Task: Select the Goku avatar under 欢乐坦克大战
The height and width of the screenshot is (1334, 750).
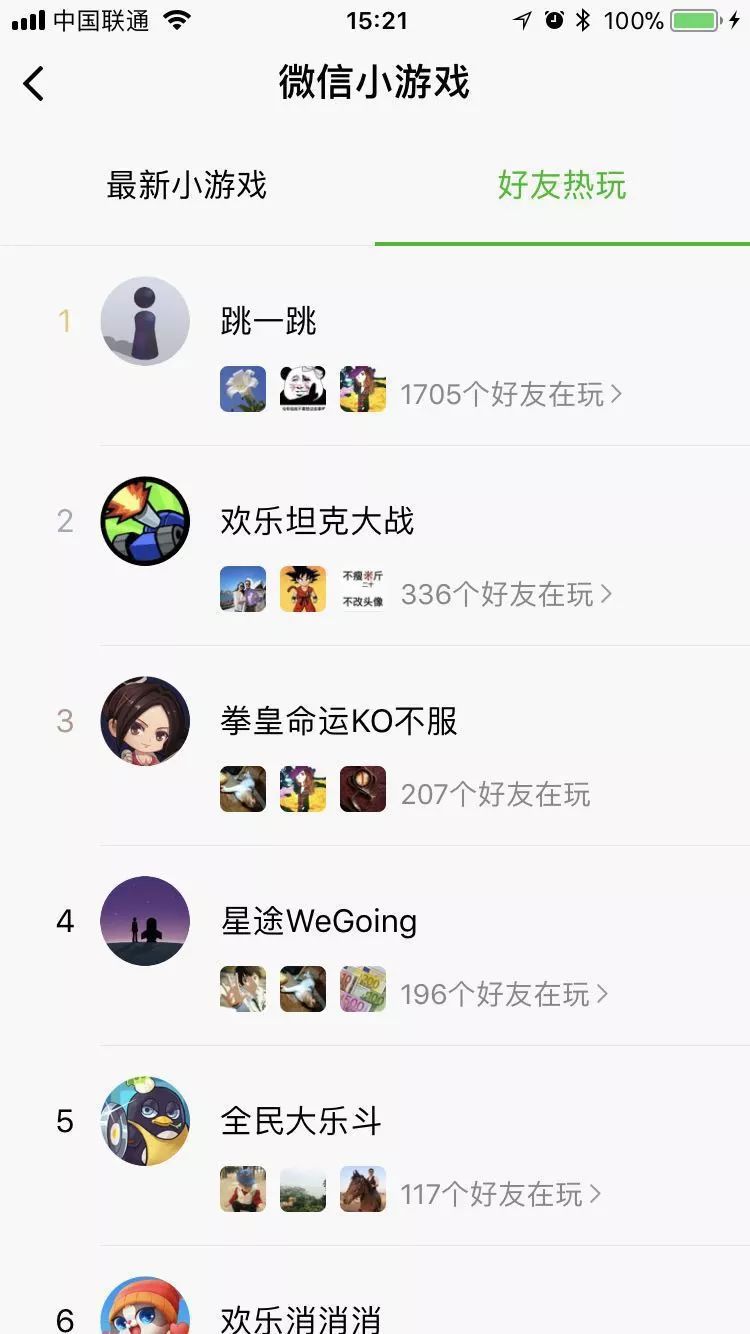Action: 302,589
